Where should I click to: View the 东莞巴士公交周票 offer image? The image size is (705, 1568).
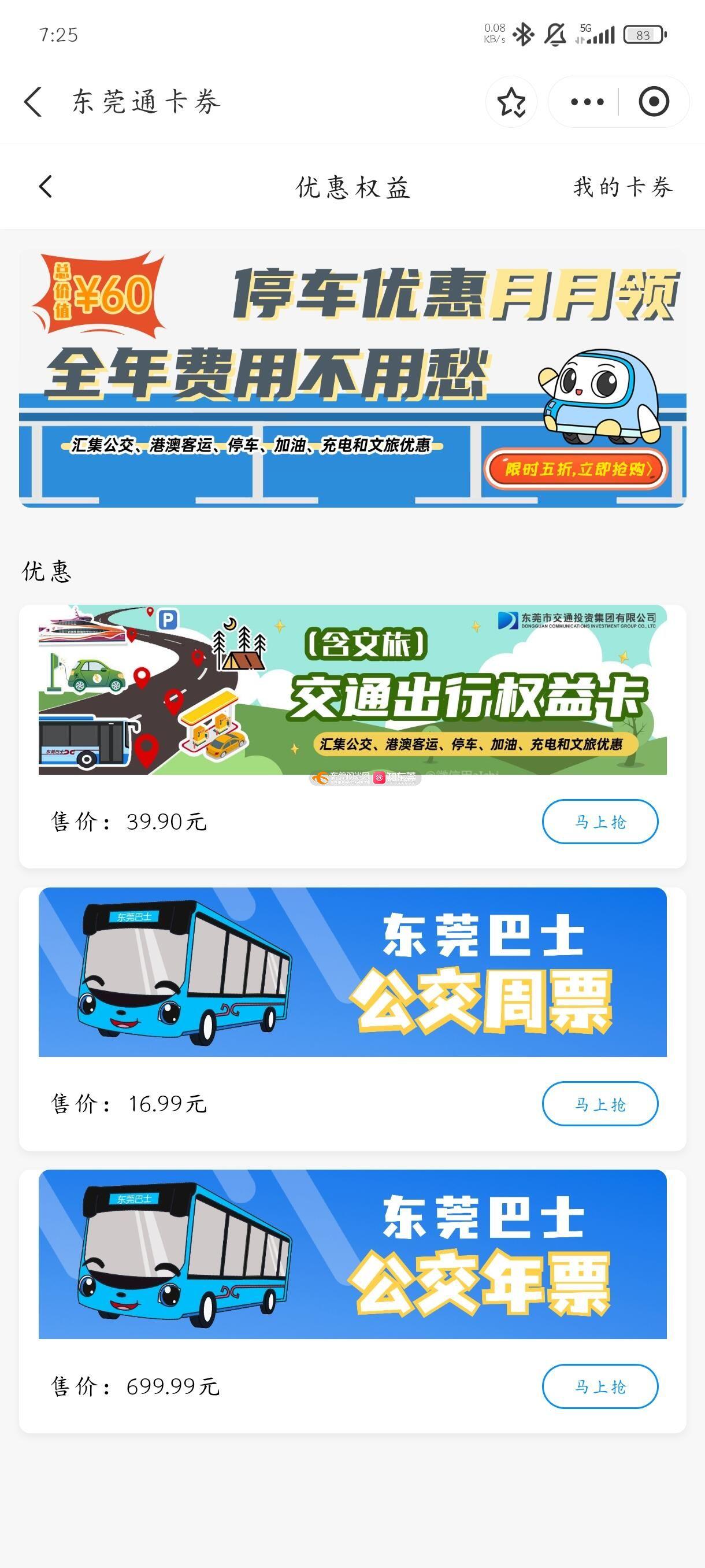[352, 972]
